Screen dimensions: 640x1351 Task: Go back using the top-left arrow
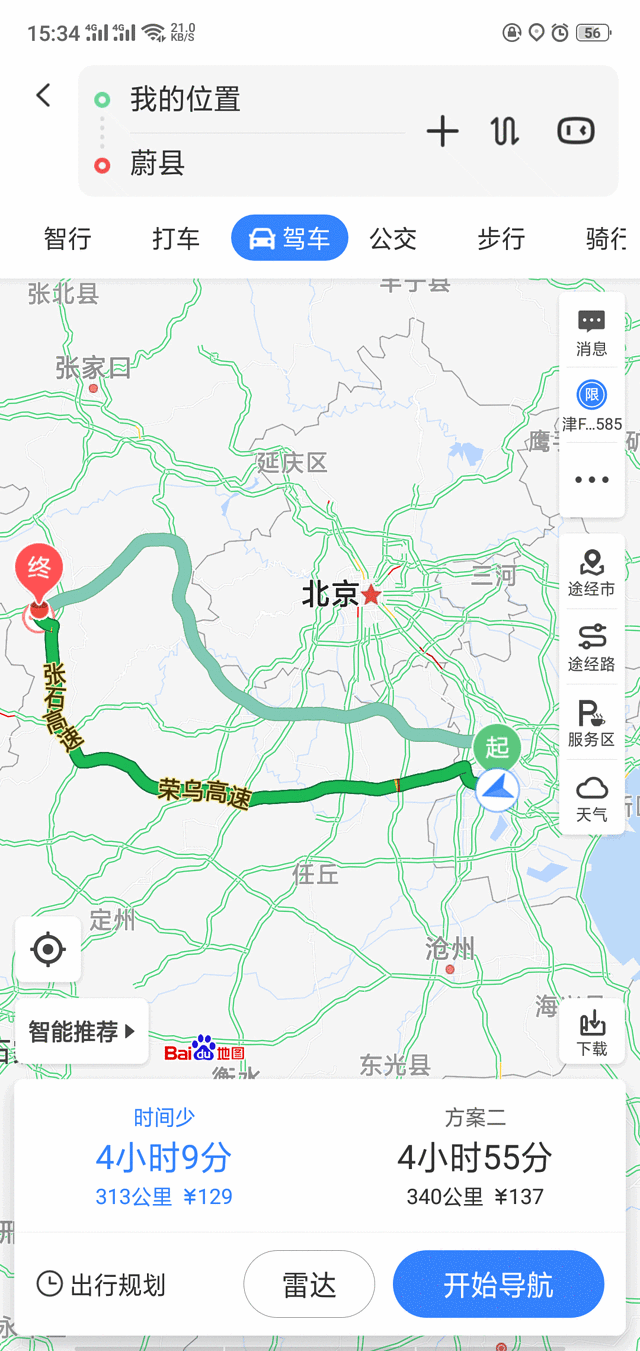click(x=43, y=95)
